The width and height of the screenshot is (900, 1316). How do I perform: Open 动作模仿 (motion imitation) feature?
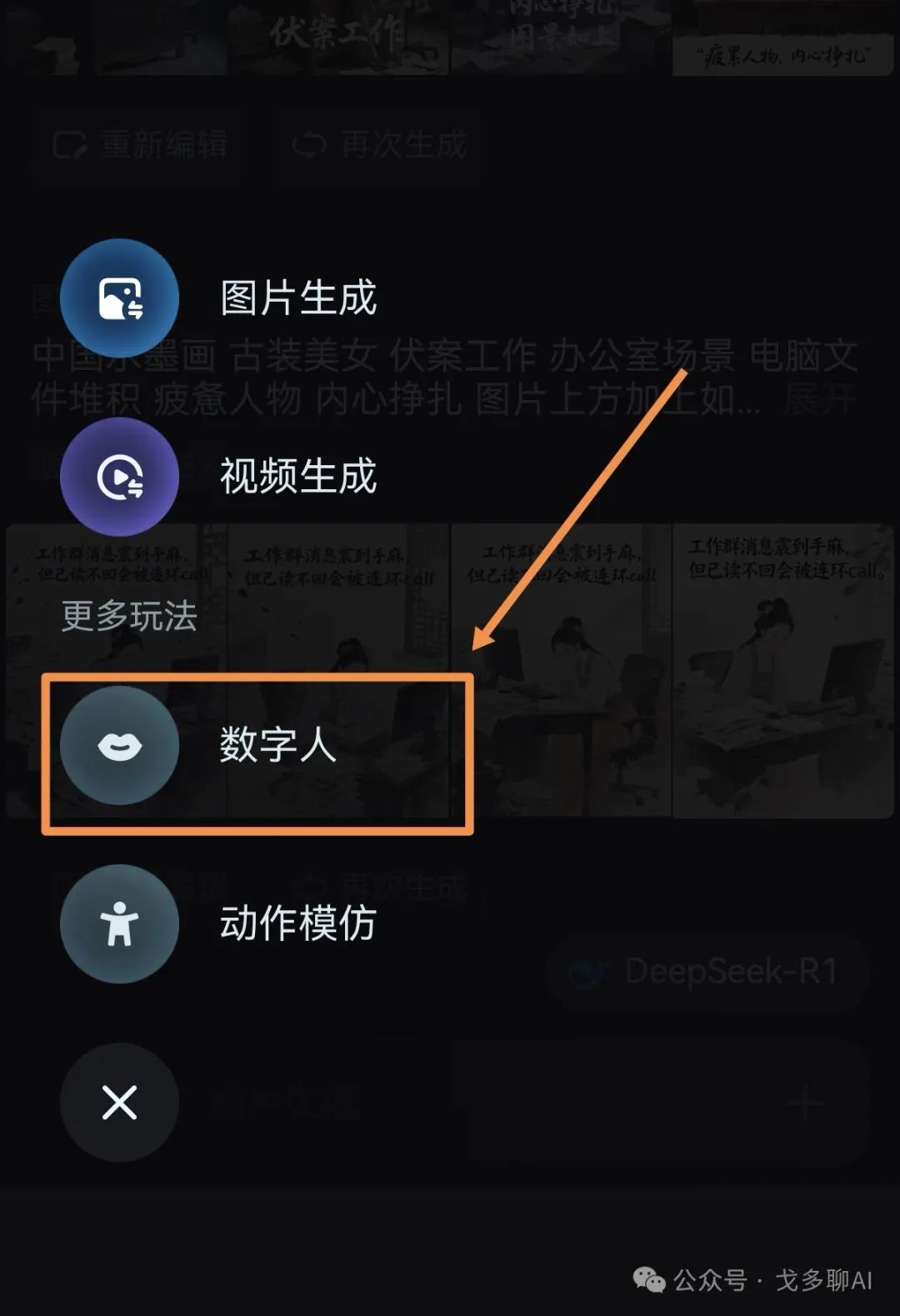[x=119, y=923]
